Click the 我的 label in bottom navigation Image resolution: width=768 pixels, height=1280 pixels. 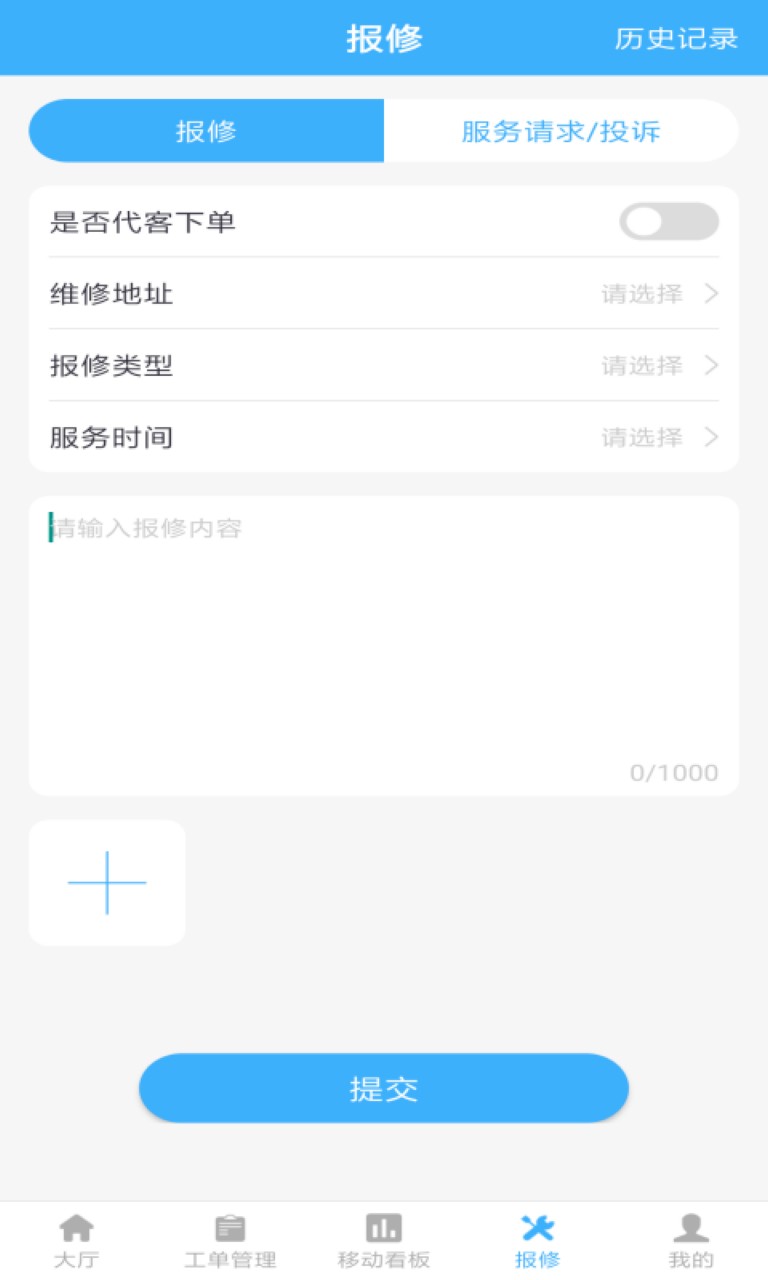(x=691, y=1262)
